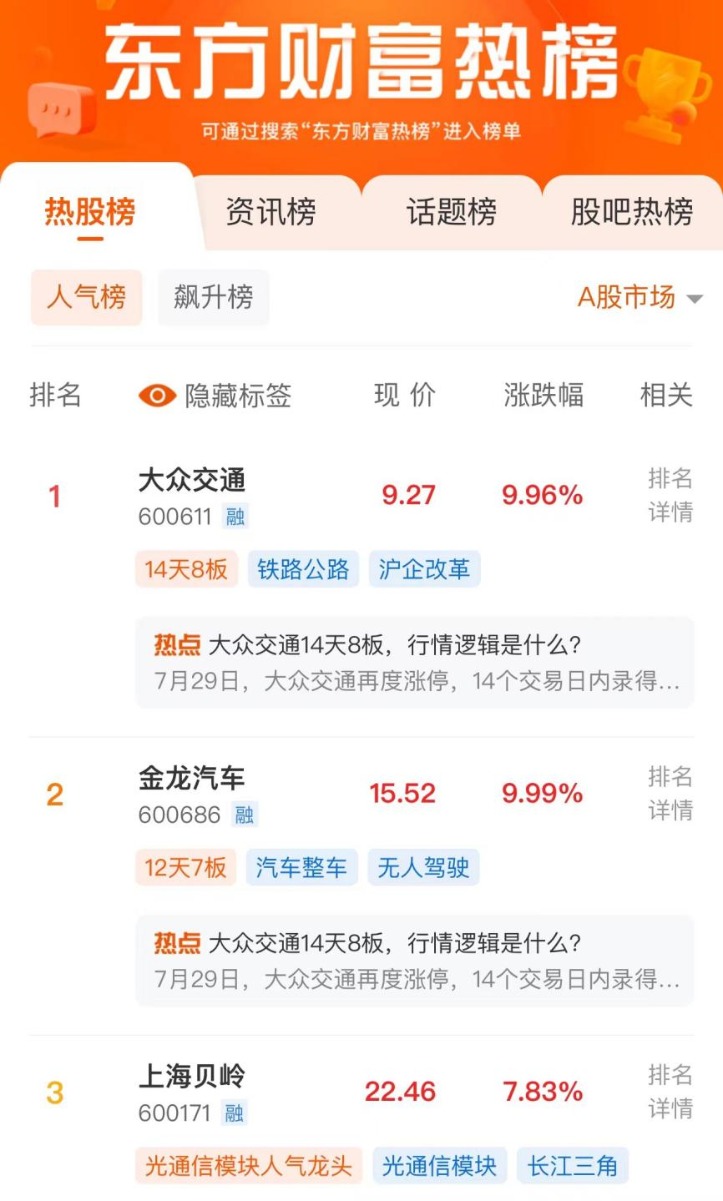
Task: Tap the 铁路公路 sector tag
Action: tap(303, 570)
